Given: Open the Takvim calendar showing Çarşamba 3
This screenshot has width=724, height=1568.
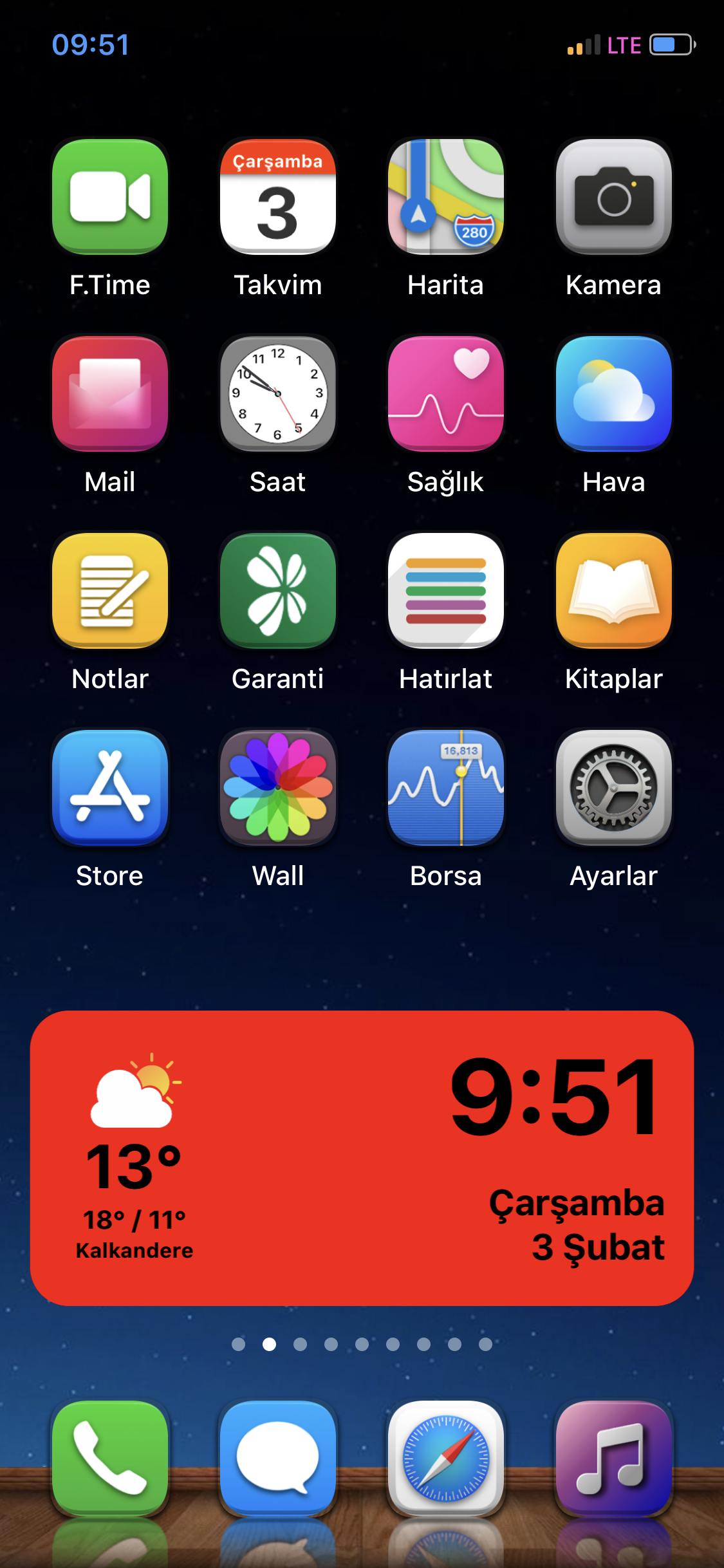Looking at the screenshot, I should point(277,196).
